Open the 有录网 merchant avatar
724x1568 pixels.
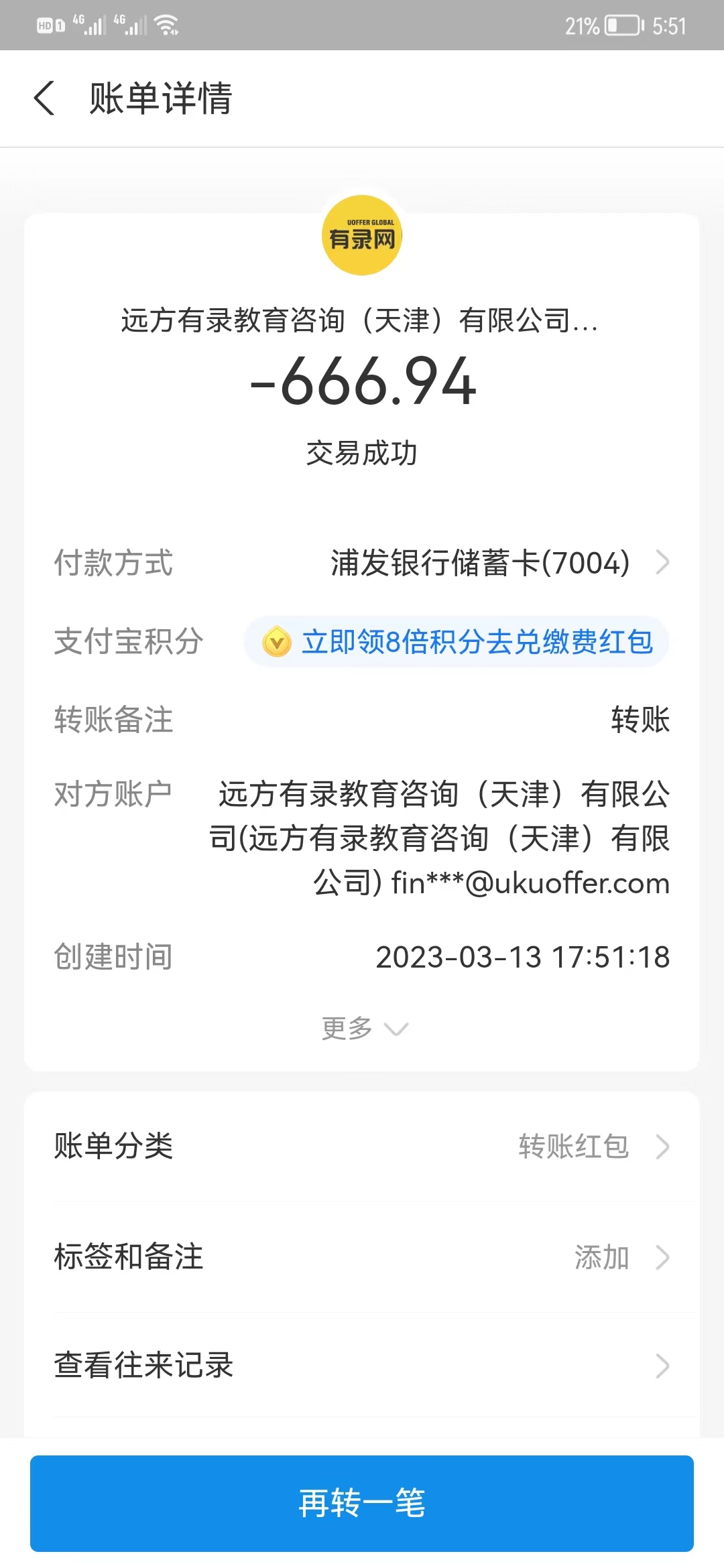click(362, 235)
